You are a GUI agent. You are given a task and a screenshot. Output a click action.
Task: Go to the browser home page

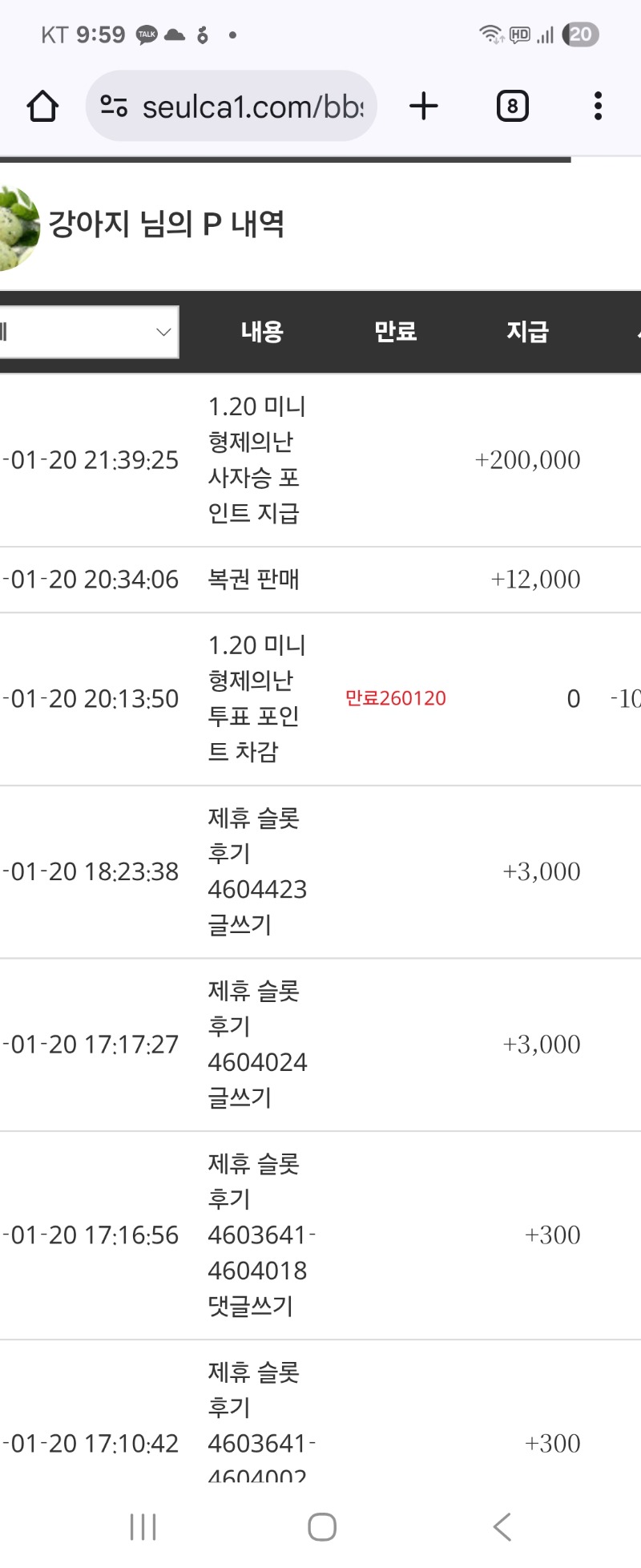pos(42,106)
